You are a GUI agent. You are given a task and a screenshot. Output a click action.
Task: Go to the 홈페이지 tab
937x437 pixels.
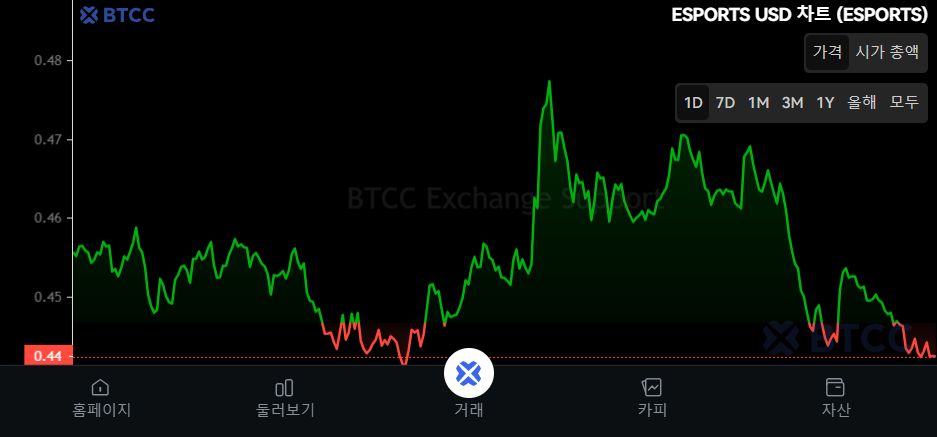pos(101,397)
